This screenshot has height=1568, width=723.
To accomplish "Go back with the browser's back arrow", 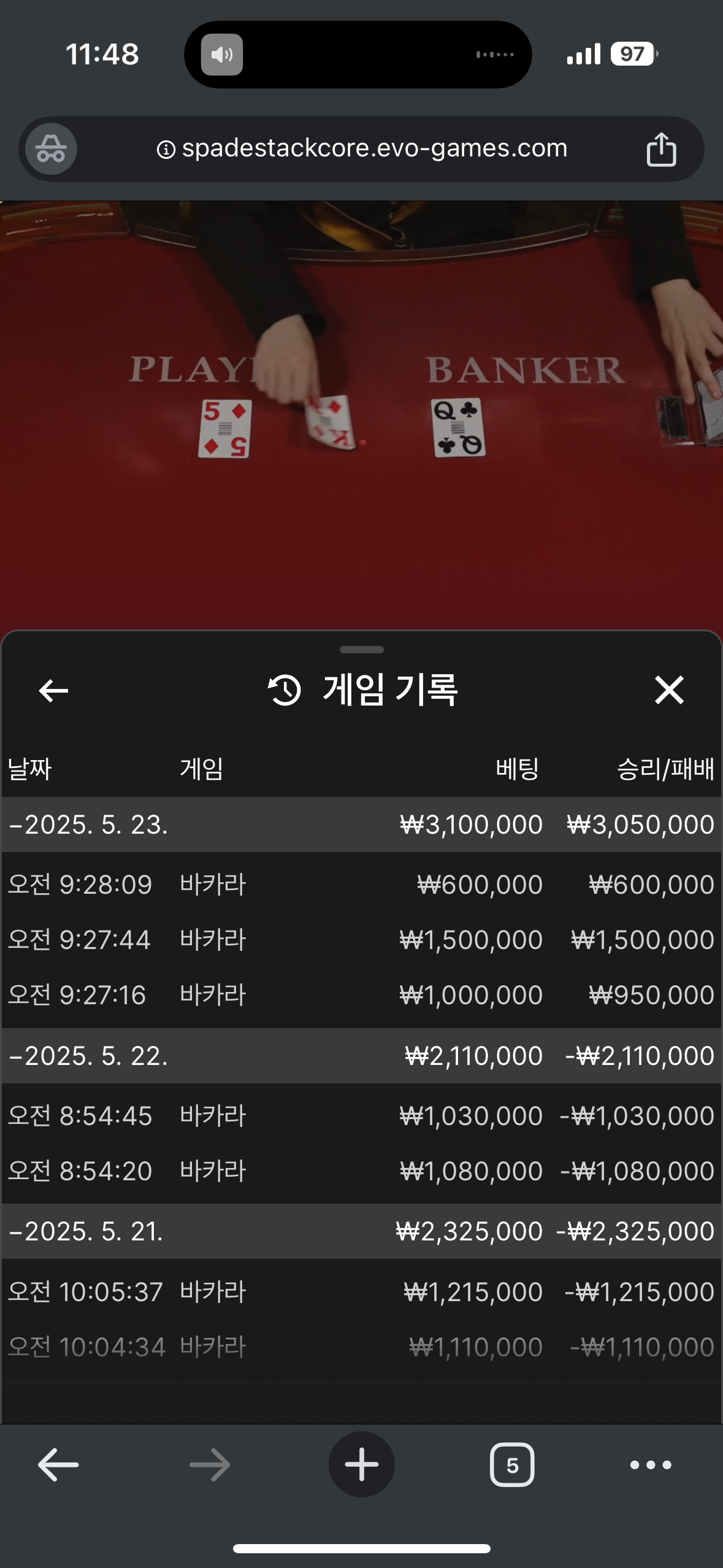I will (58, 1465).
